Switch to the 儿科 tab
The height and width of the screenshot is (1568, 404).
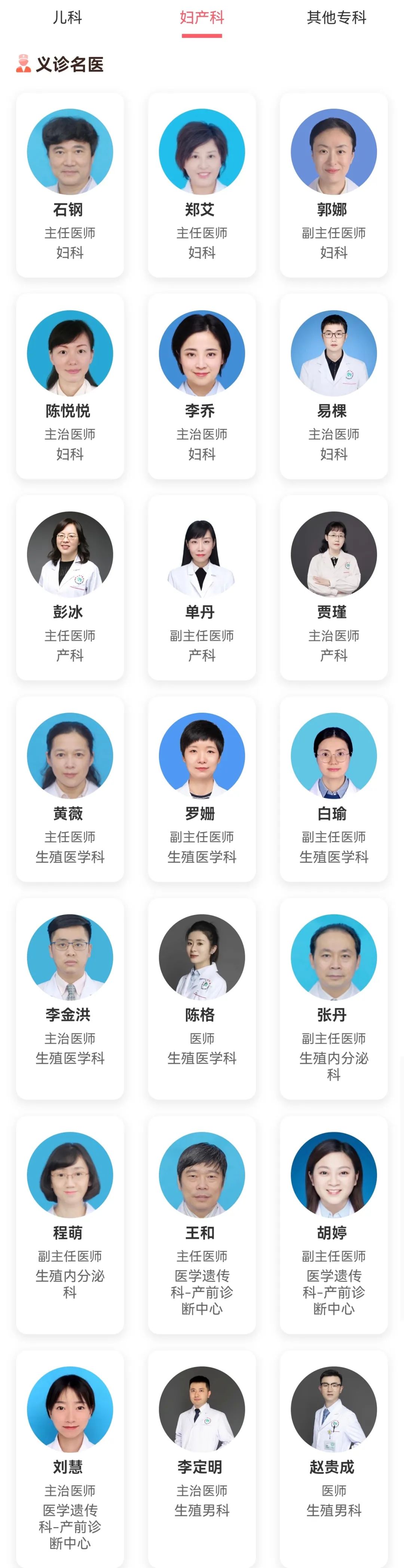coord(67,18)
